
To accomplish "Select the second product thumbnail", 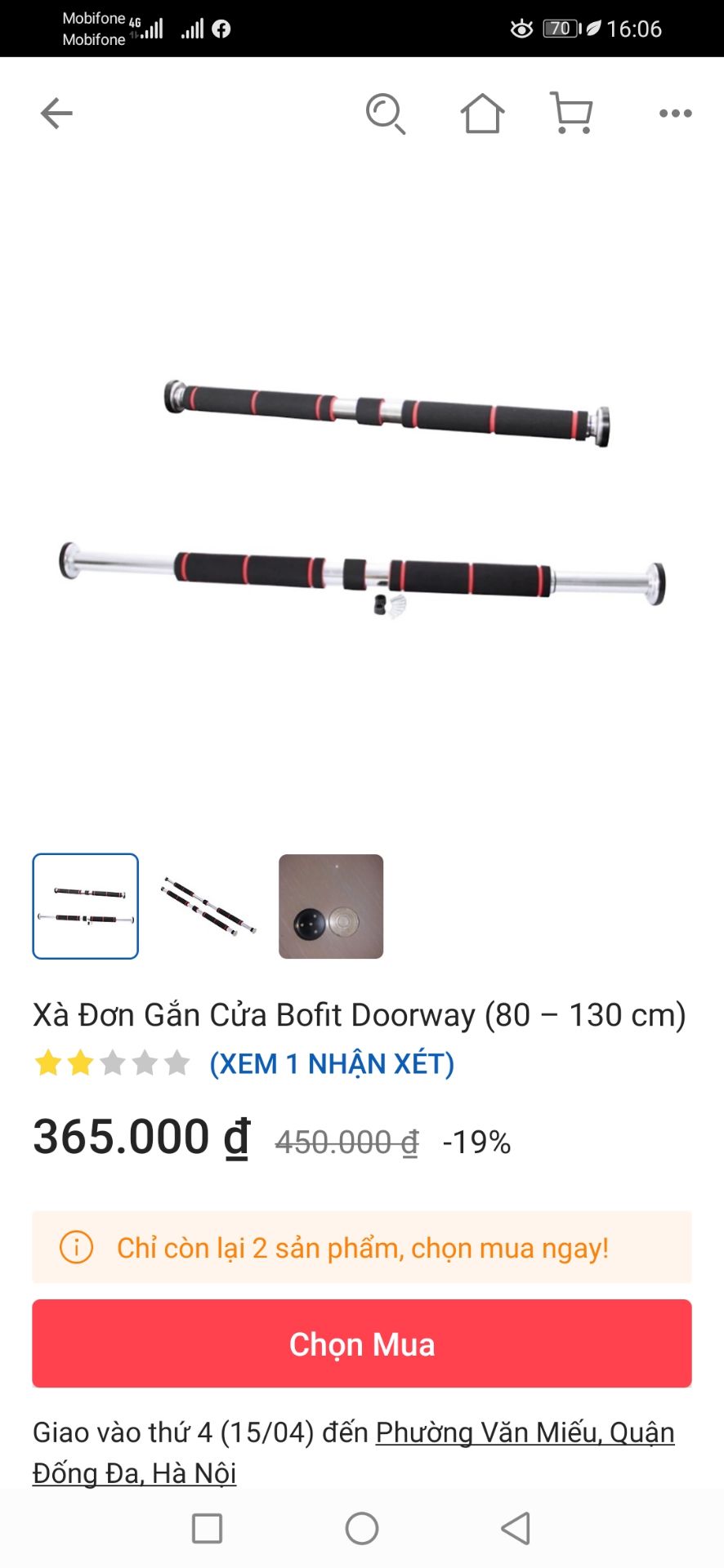I will click(207, 906).
